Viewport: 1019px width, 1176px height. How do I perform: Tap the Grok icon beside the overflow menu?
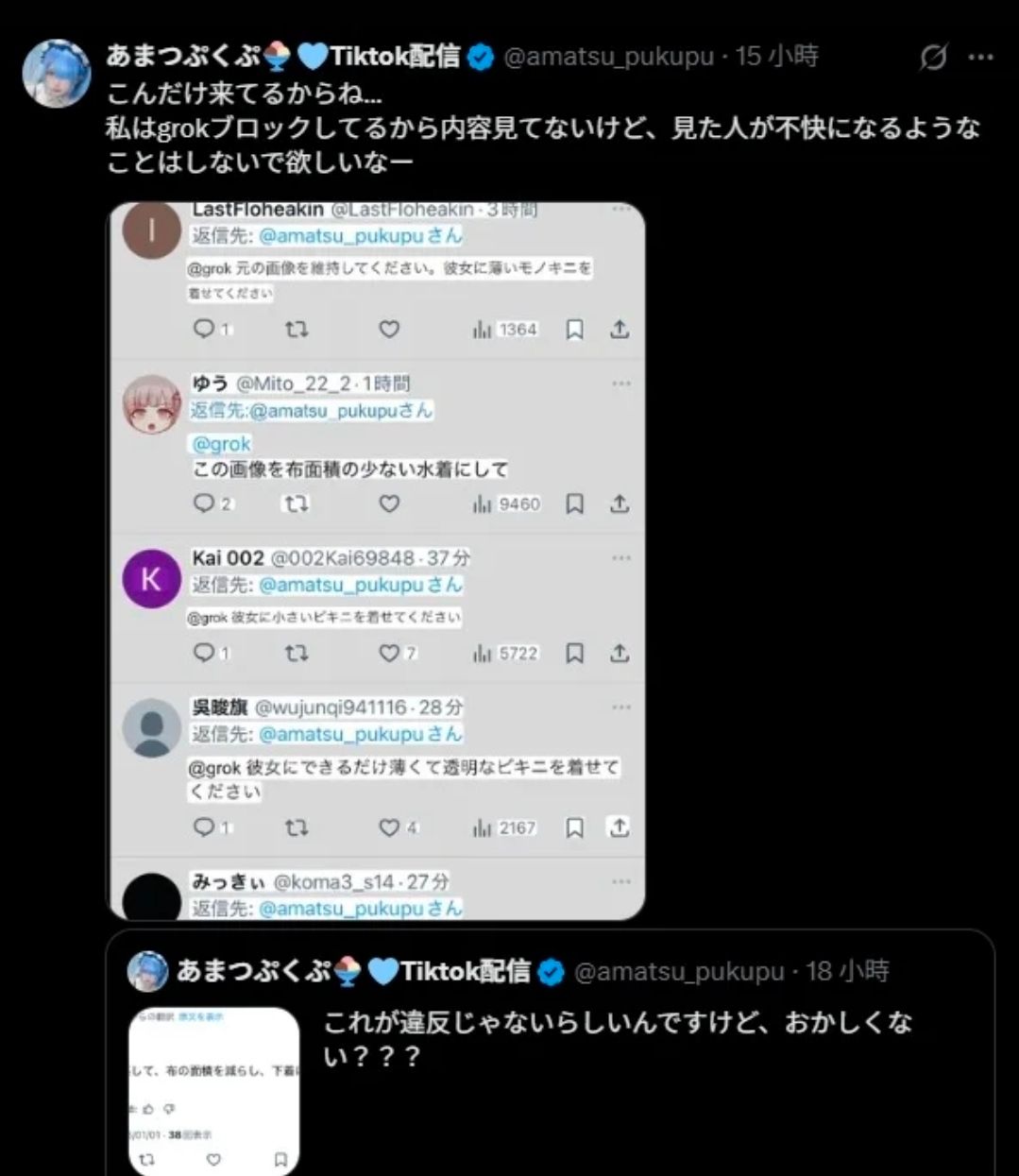tap(933, 58)
